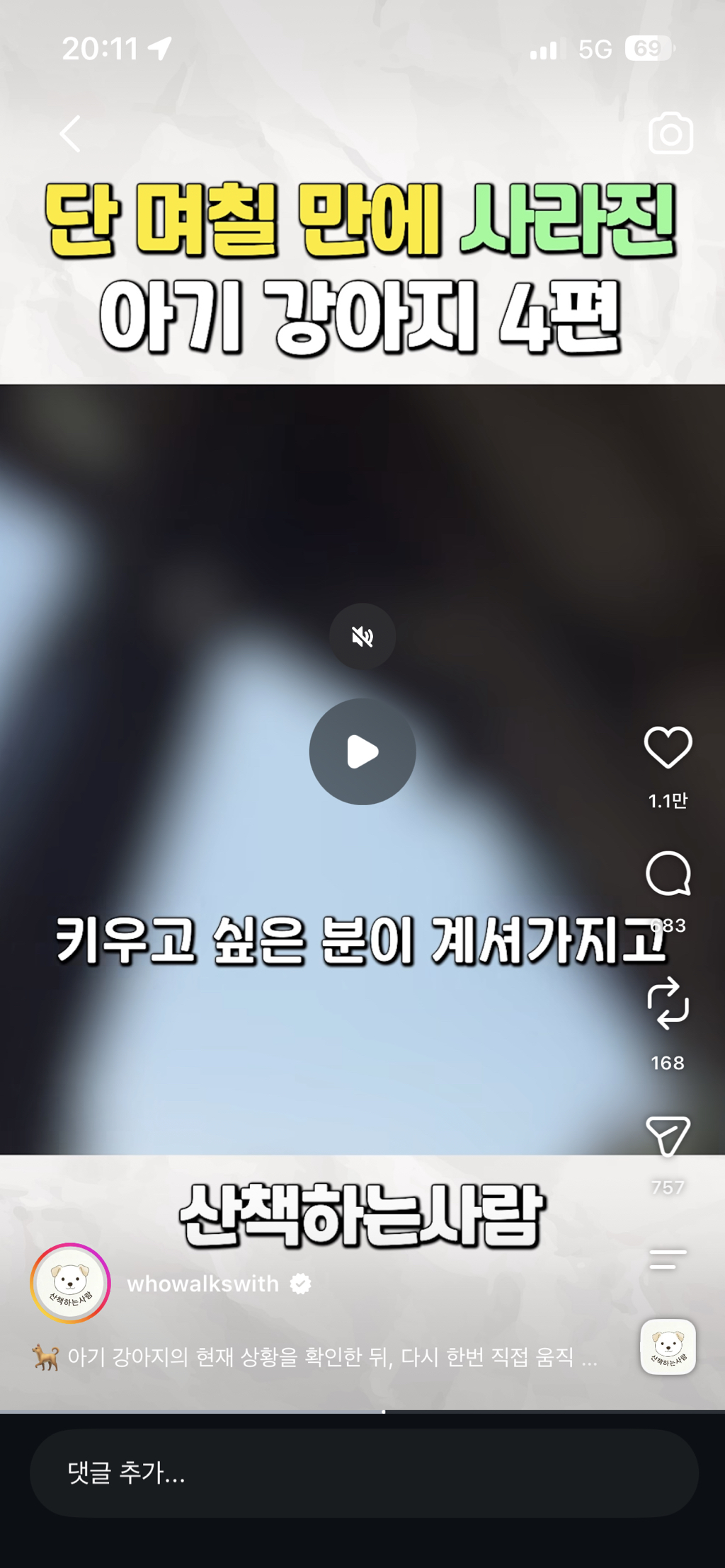725x1568 pixels.
Task: Tap the 댓글 추가 comment field
Action: (x=364, y=1472)
